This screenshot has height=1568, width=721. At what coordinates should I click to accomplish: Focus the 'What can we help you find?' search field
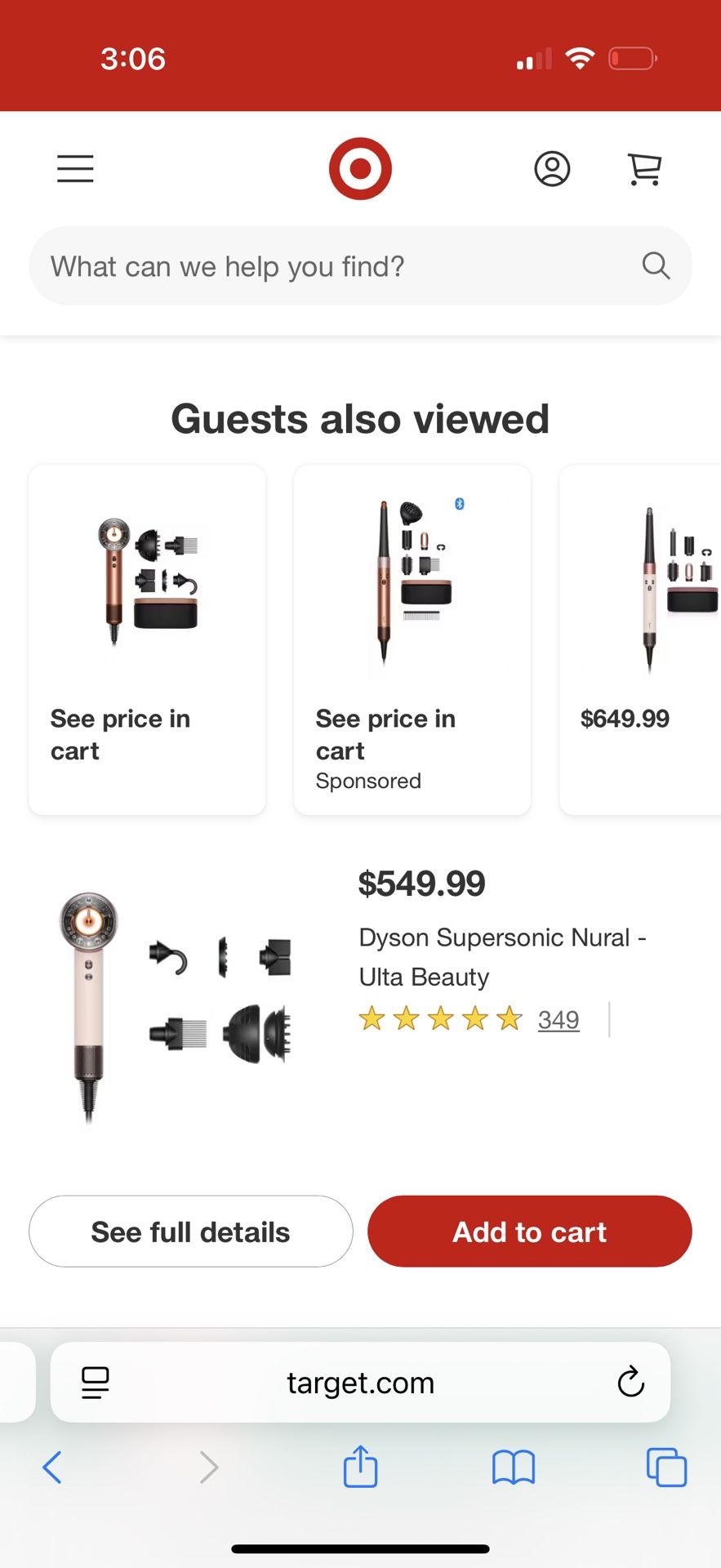pyautogui.click(x=343, y=266)
